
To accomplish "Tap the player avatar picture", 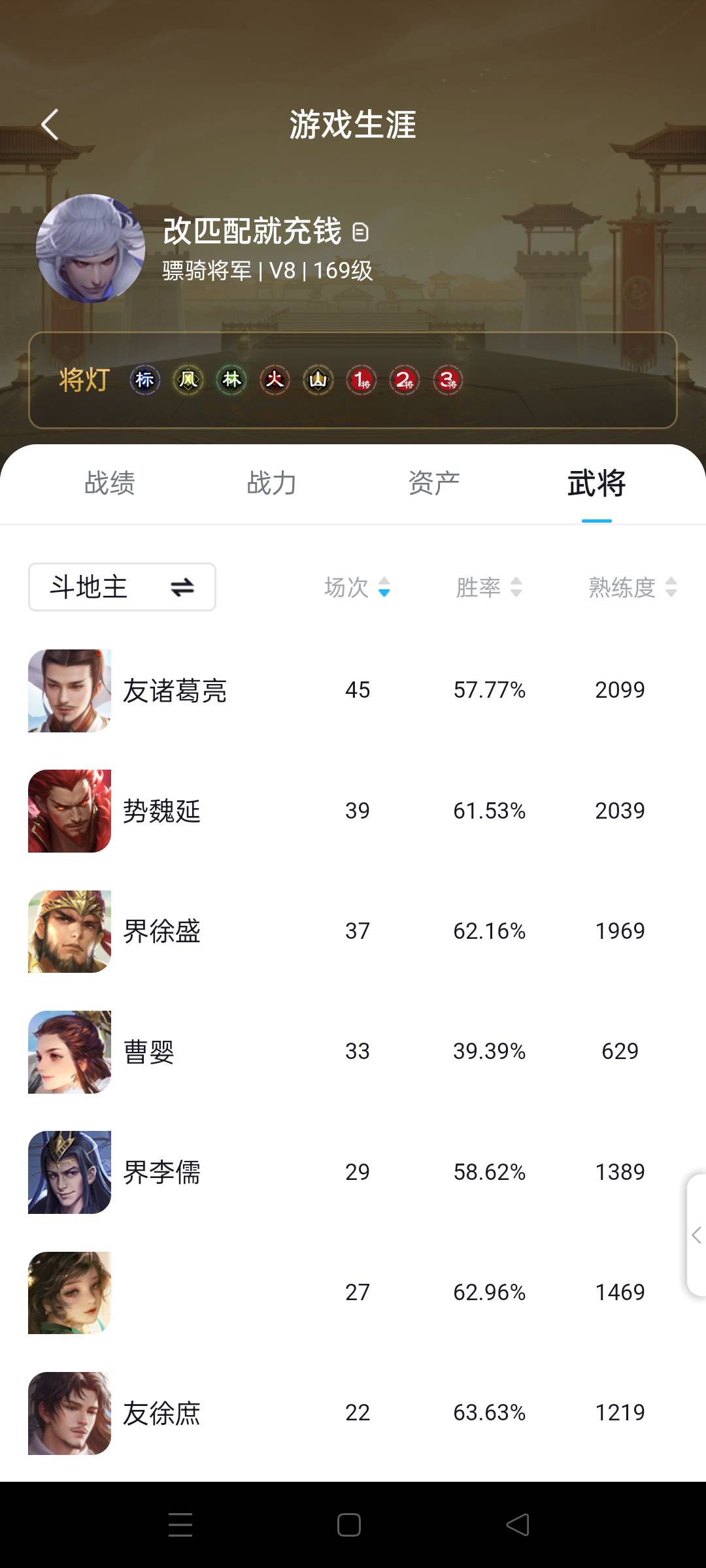I will coord(90,248).
